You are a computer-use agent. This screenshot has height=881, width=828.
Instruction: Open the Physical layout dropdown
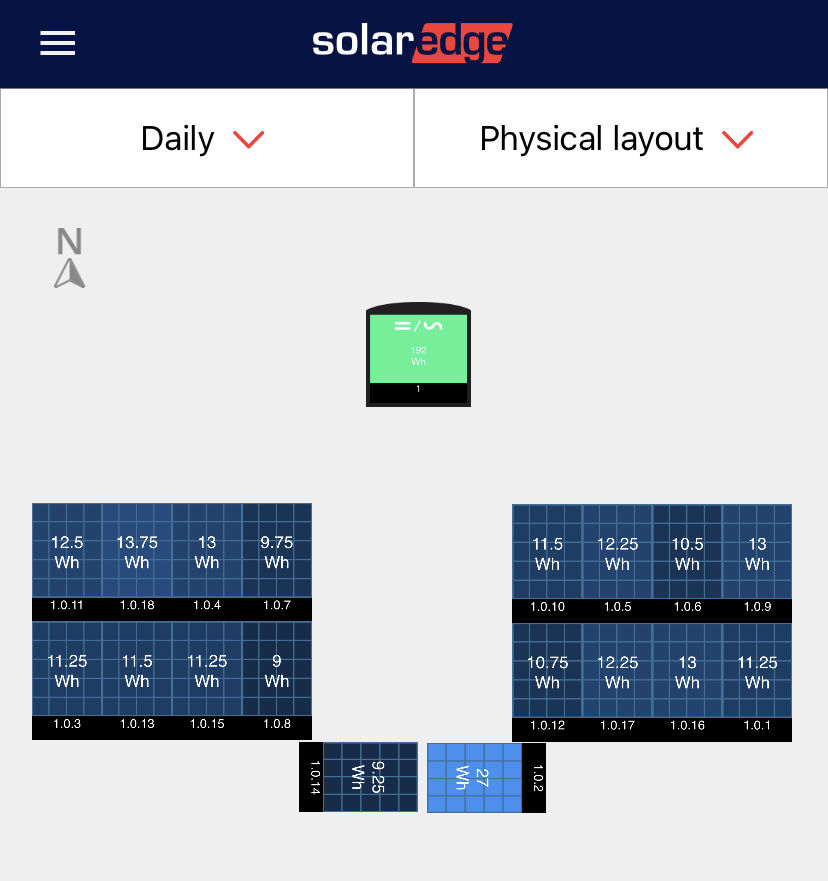617,138
